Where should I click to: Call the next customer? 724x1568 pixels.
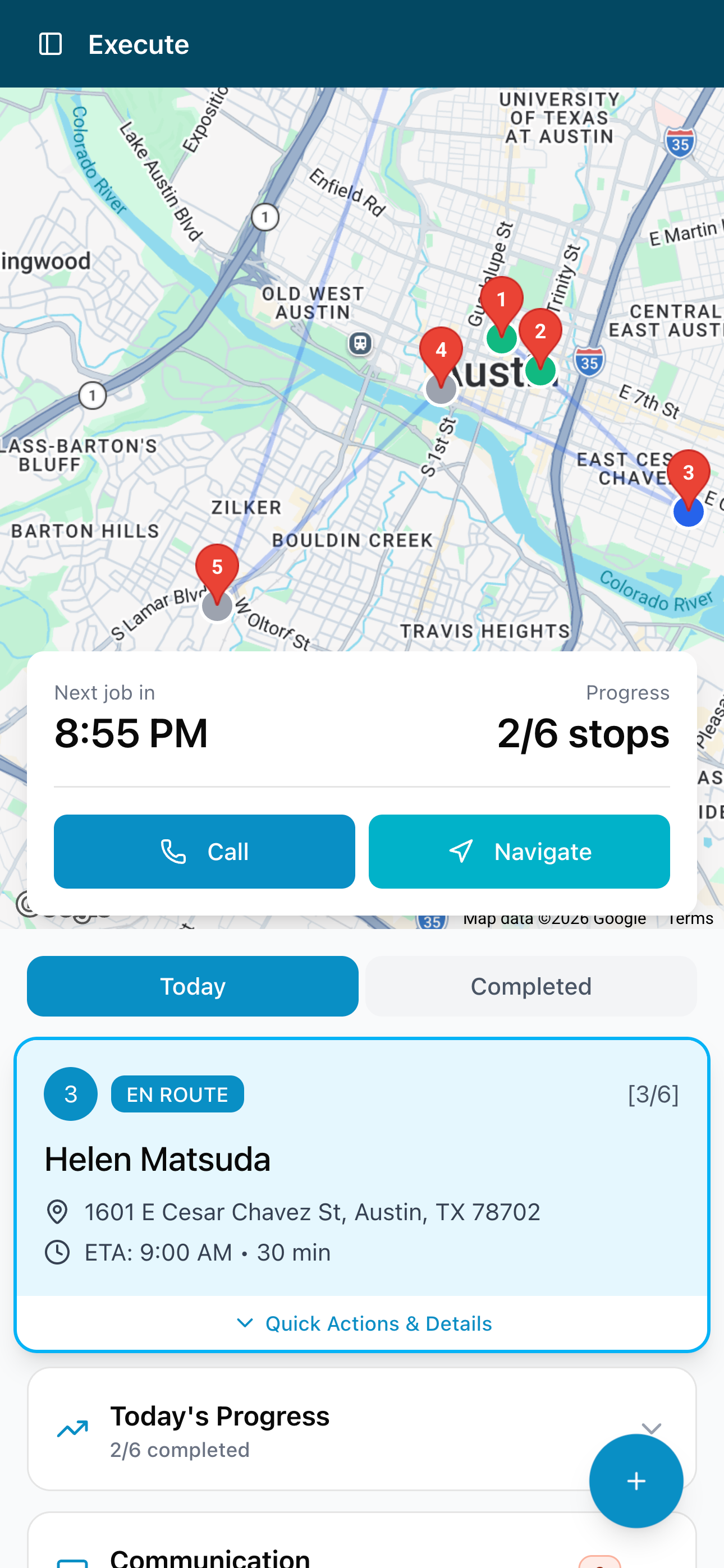point(204,851)
